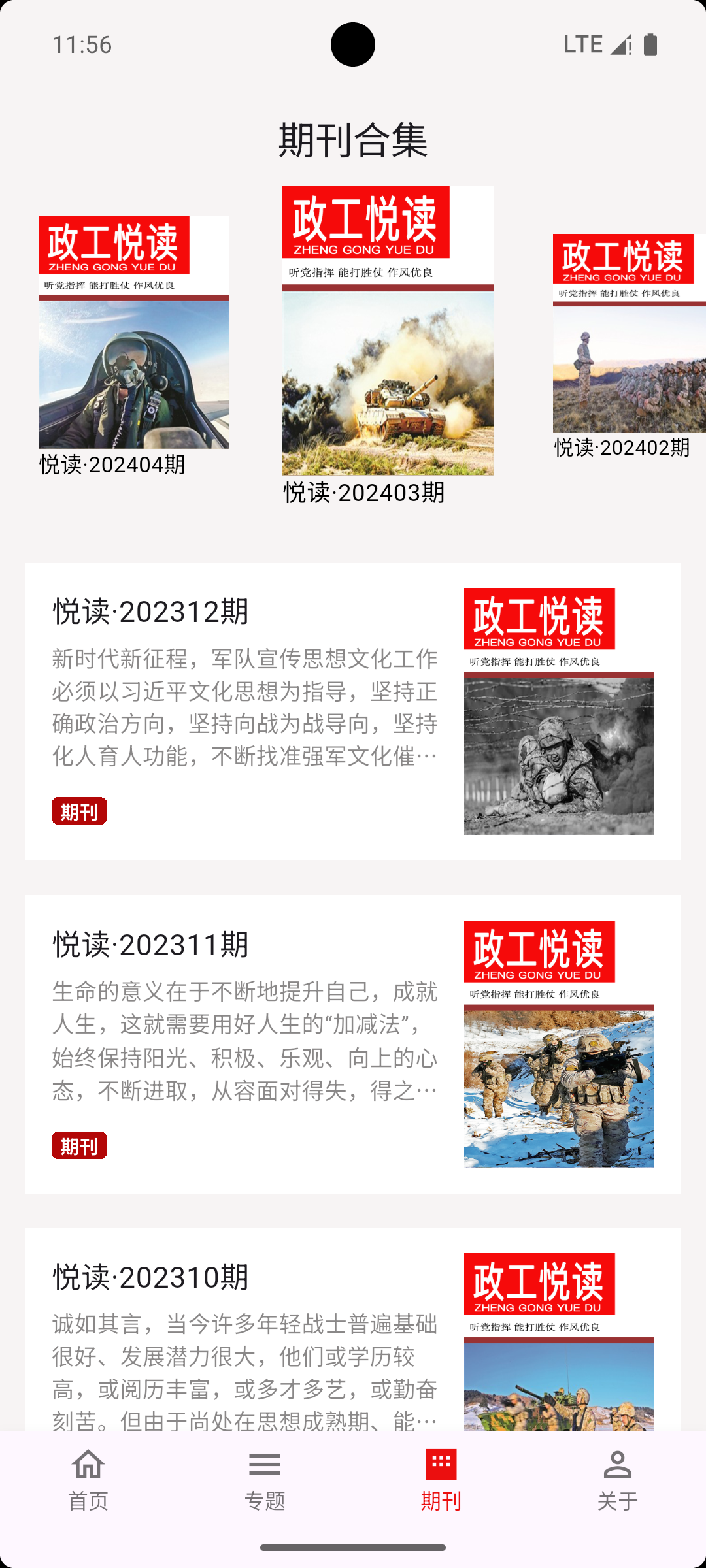Switch to the 关于 tab
The image size is (706, 1568).
coord(618,1480)
